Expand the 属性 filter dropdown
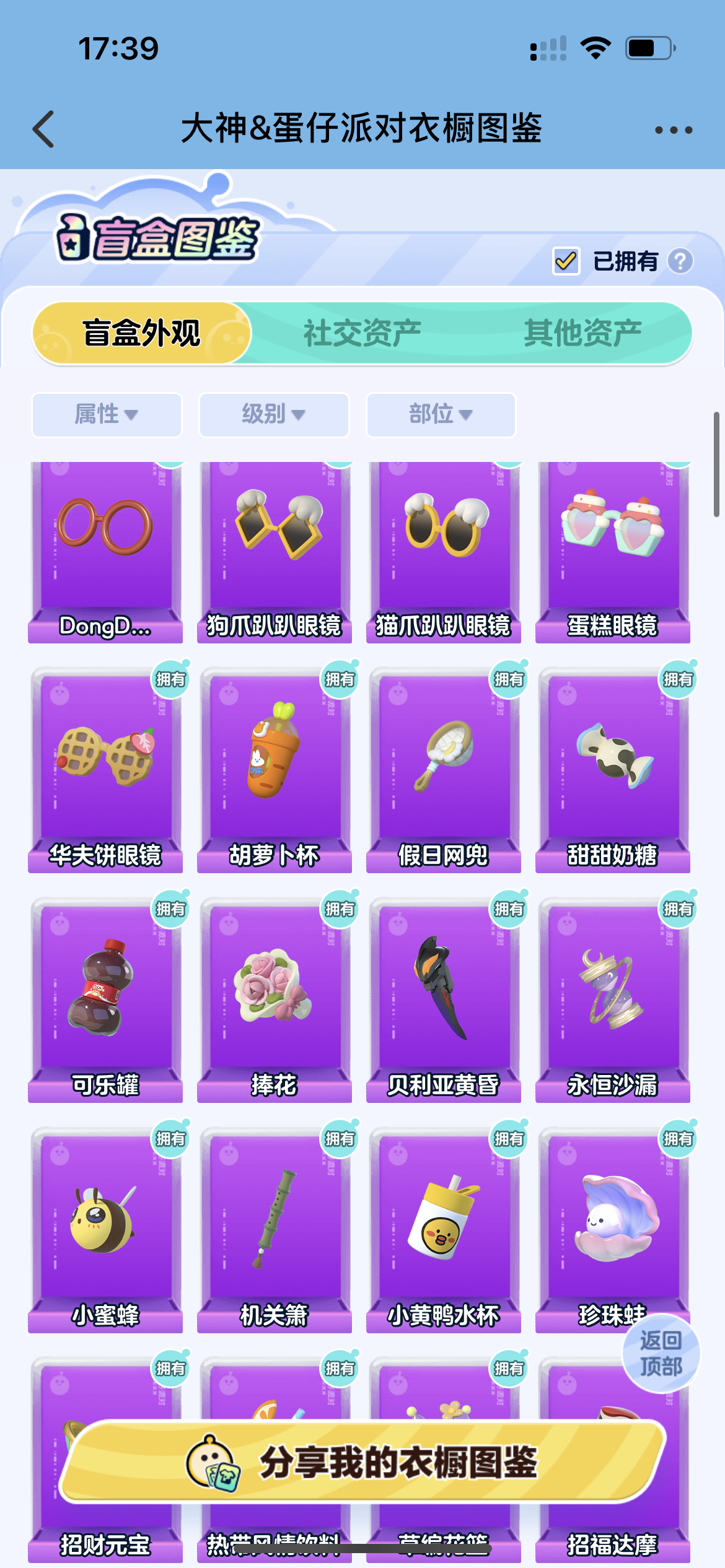 click(107, 414)
